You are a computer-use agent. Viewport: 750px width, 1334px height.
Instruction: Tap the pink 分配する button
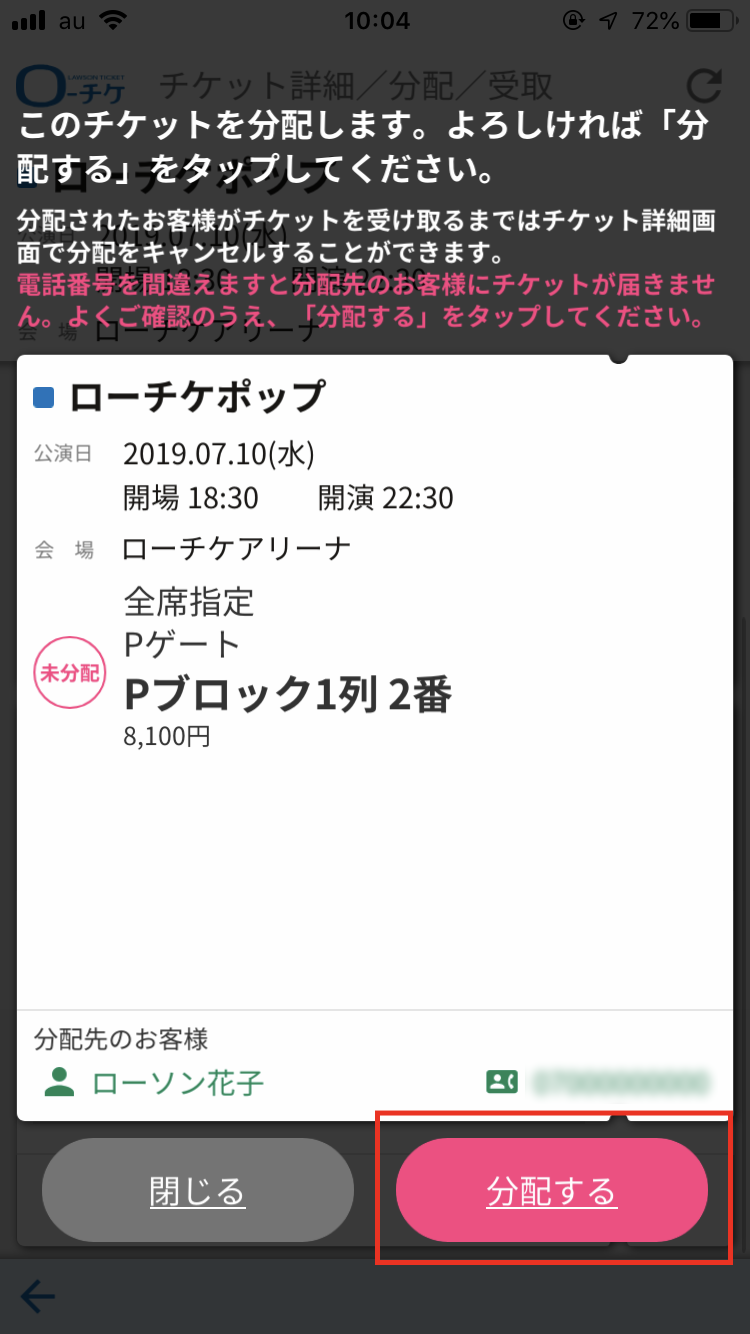552,1190
